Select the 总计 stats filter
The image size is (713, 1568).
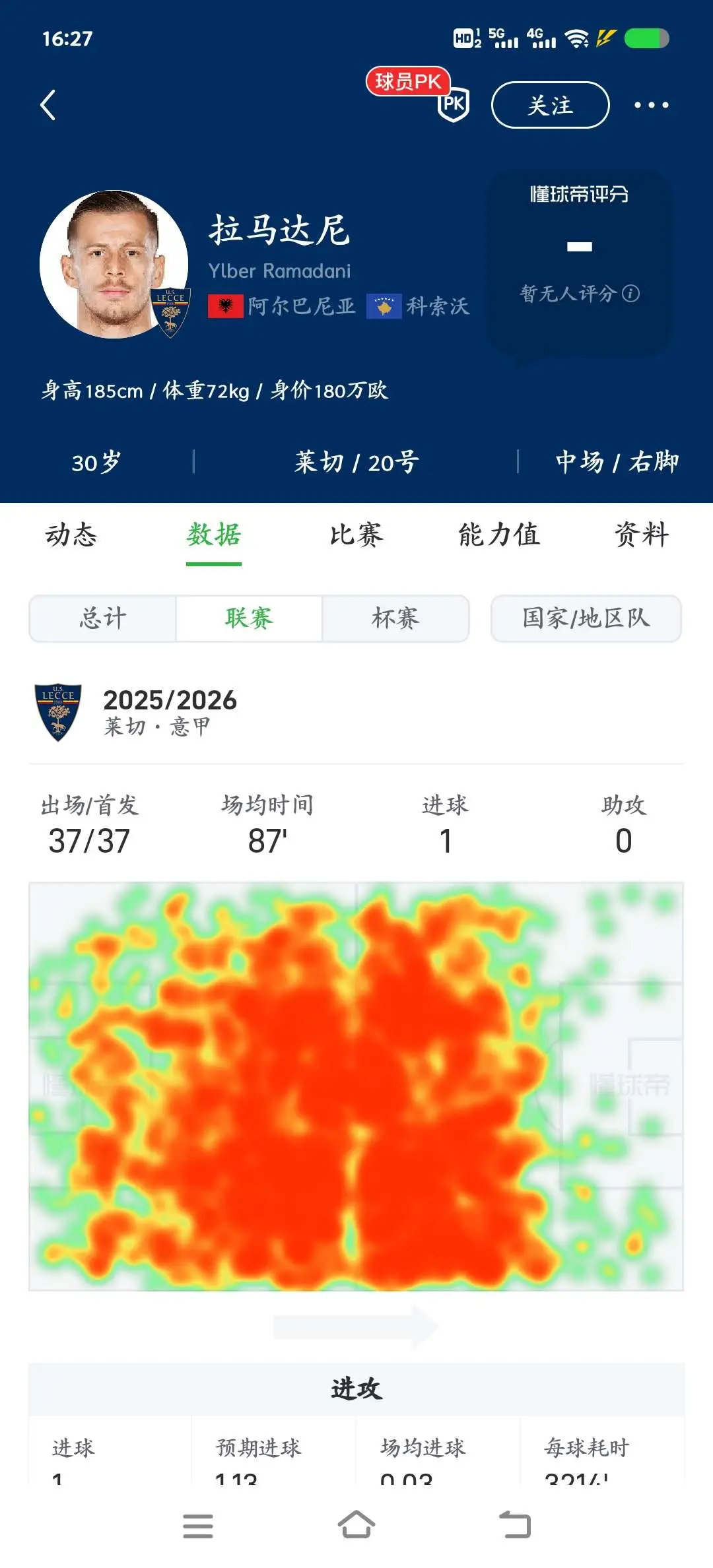pos(103,618)
